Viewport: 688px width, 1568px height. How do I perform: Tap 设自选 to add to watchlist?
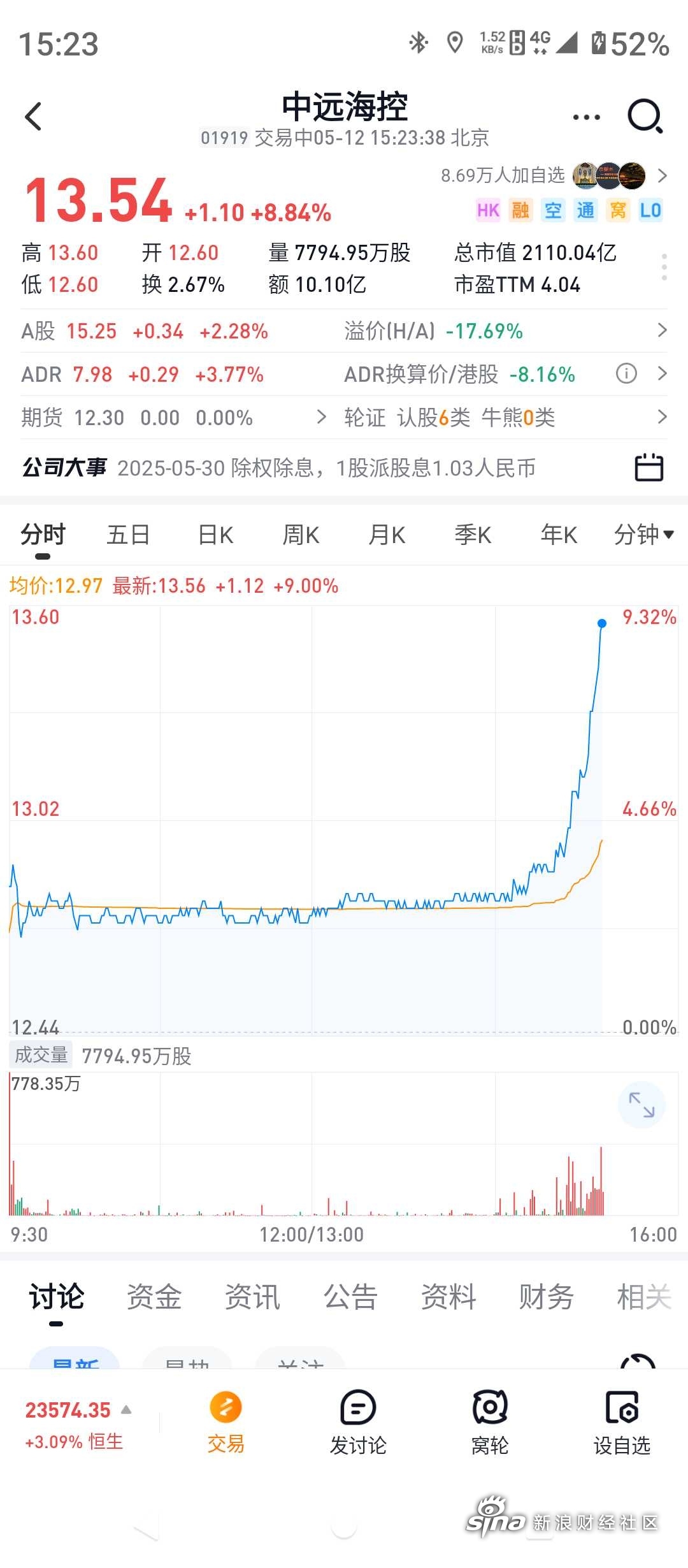click(622, 1422)
